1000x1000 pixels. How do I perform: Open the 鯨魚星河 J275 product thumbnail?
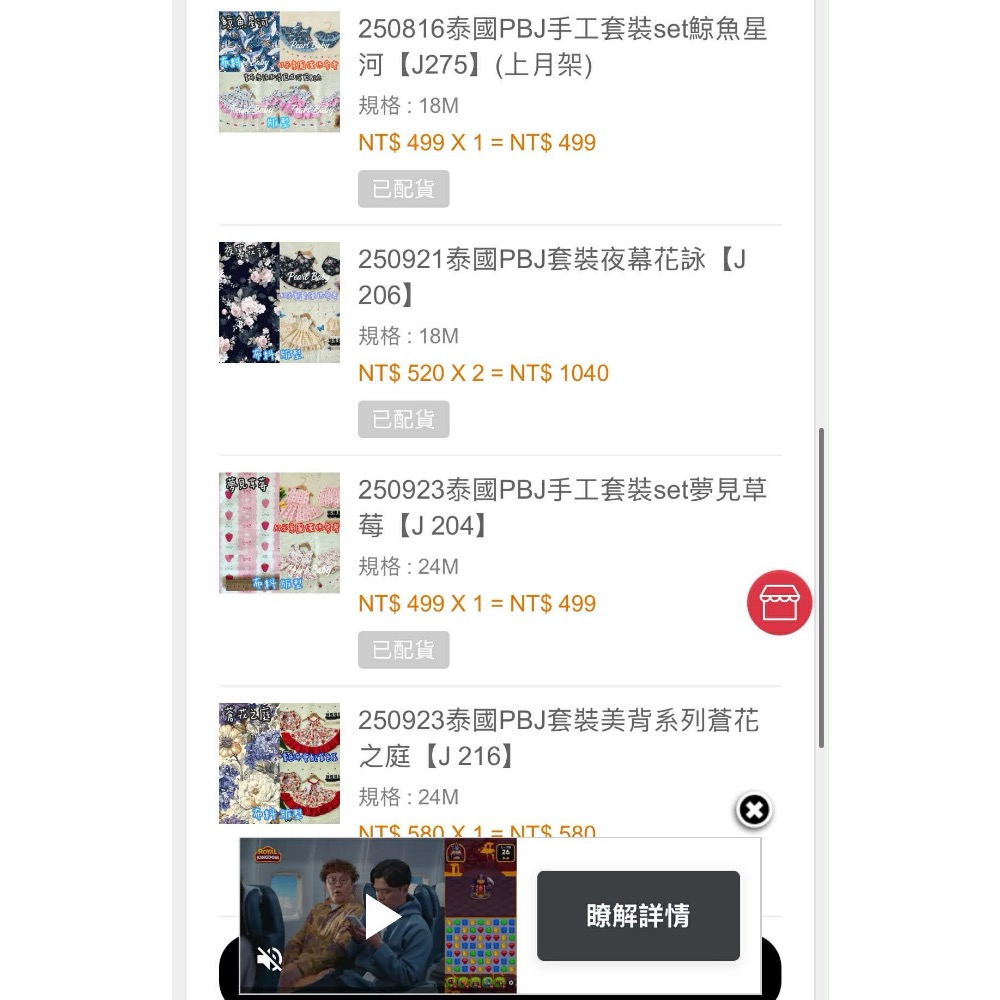pos(279,72)
